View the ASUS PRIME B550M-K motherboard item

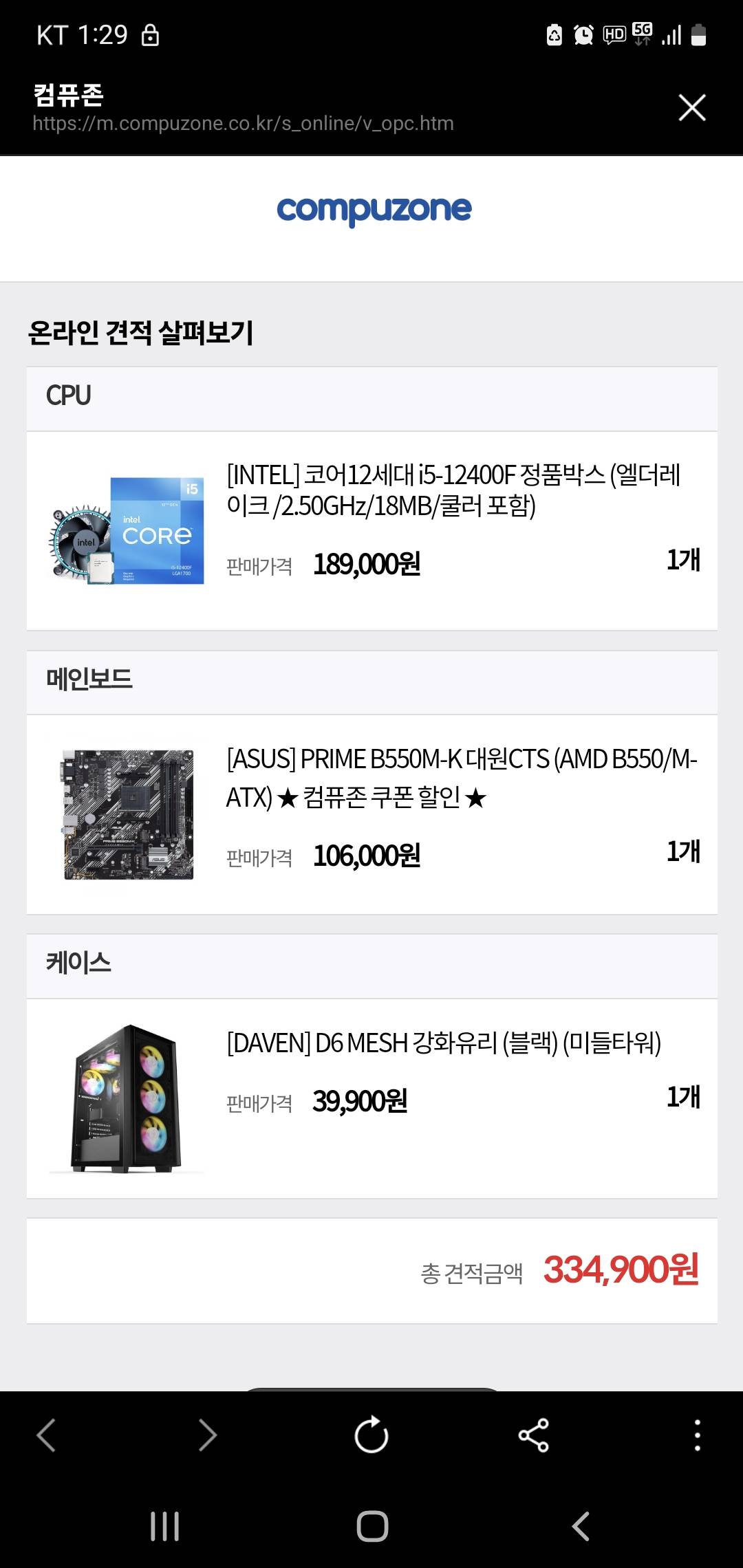point(461,778)
